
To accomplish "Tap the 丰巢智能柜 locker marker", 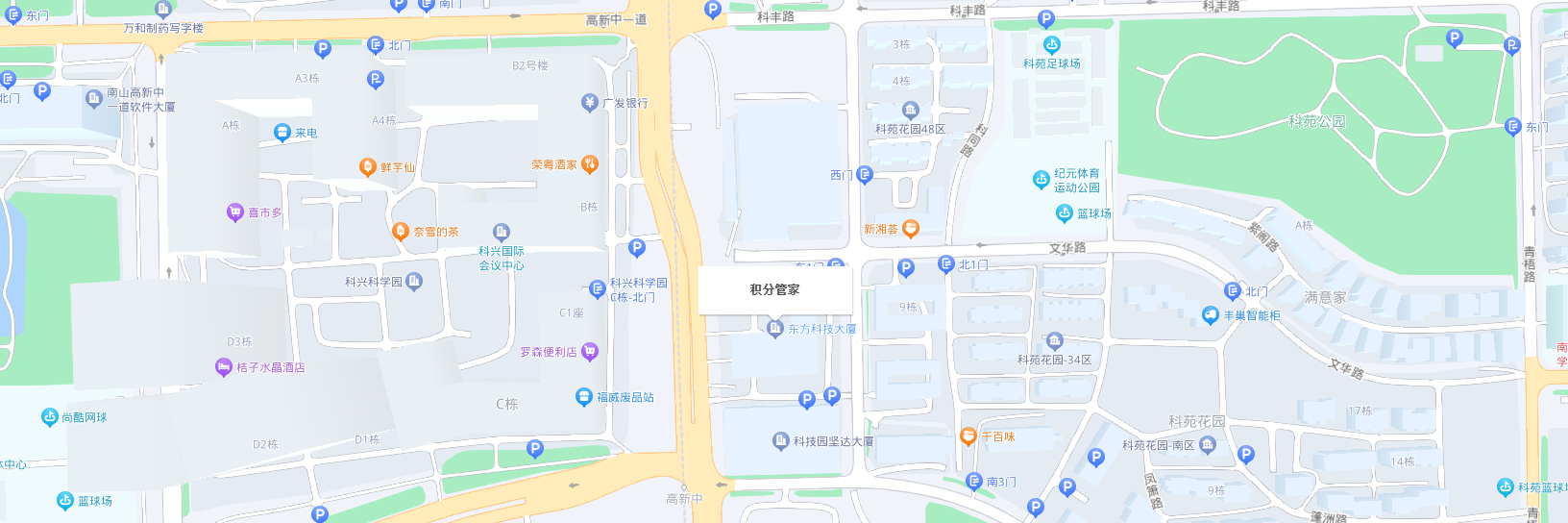I will (1211, 315).
